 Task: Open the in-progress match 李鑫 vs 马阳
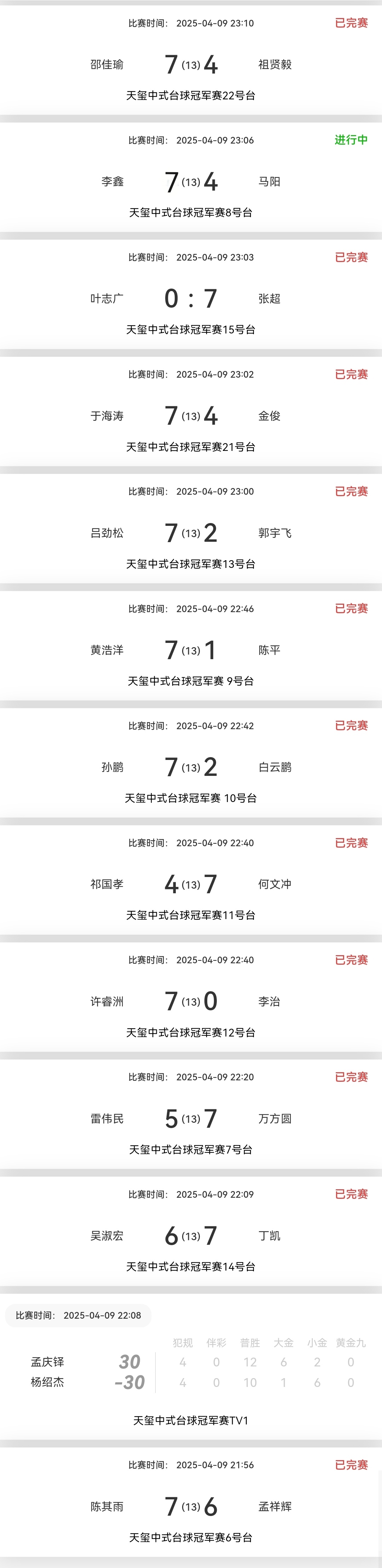click(x=191, y=181)
